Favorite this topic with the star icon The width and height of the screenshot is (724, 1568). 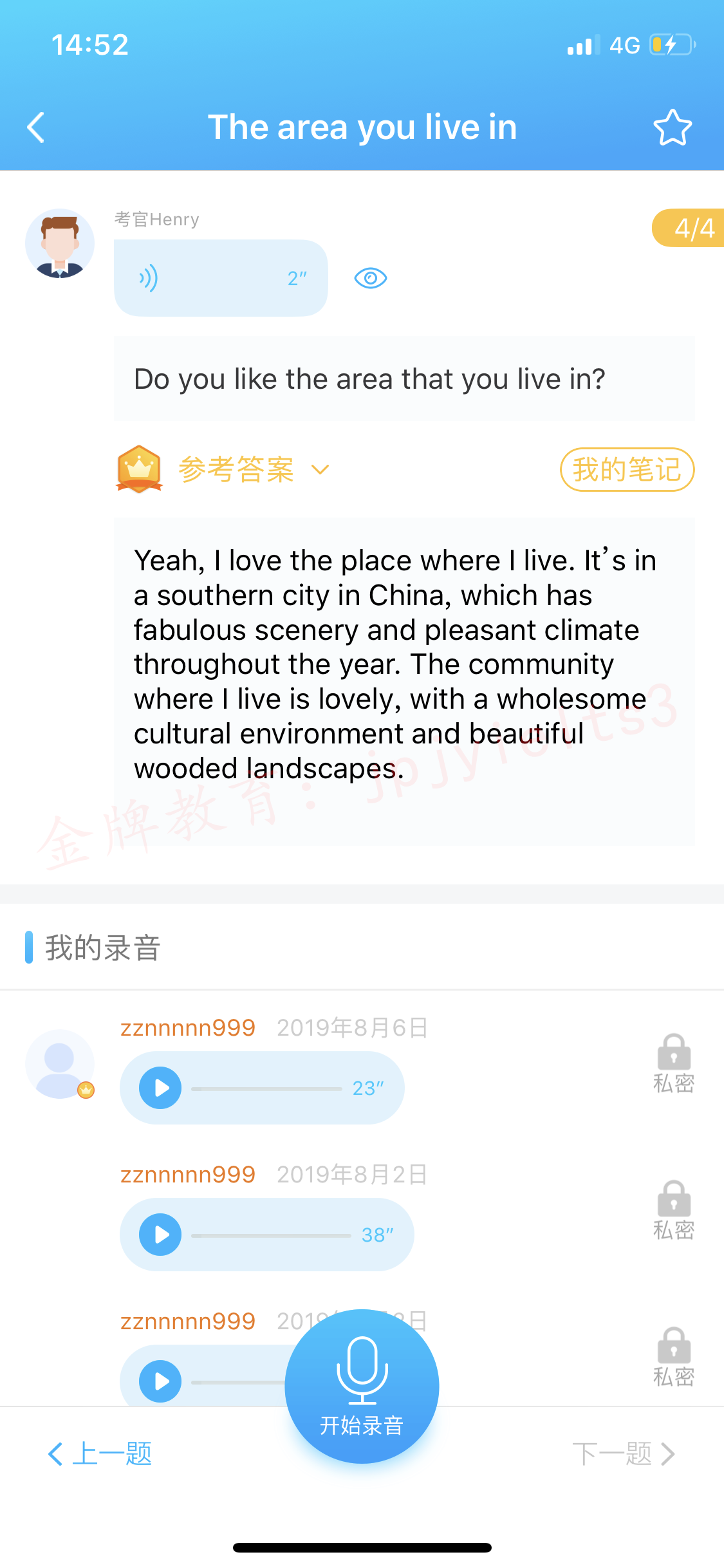click(673, 127)
